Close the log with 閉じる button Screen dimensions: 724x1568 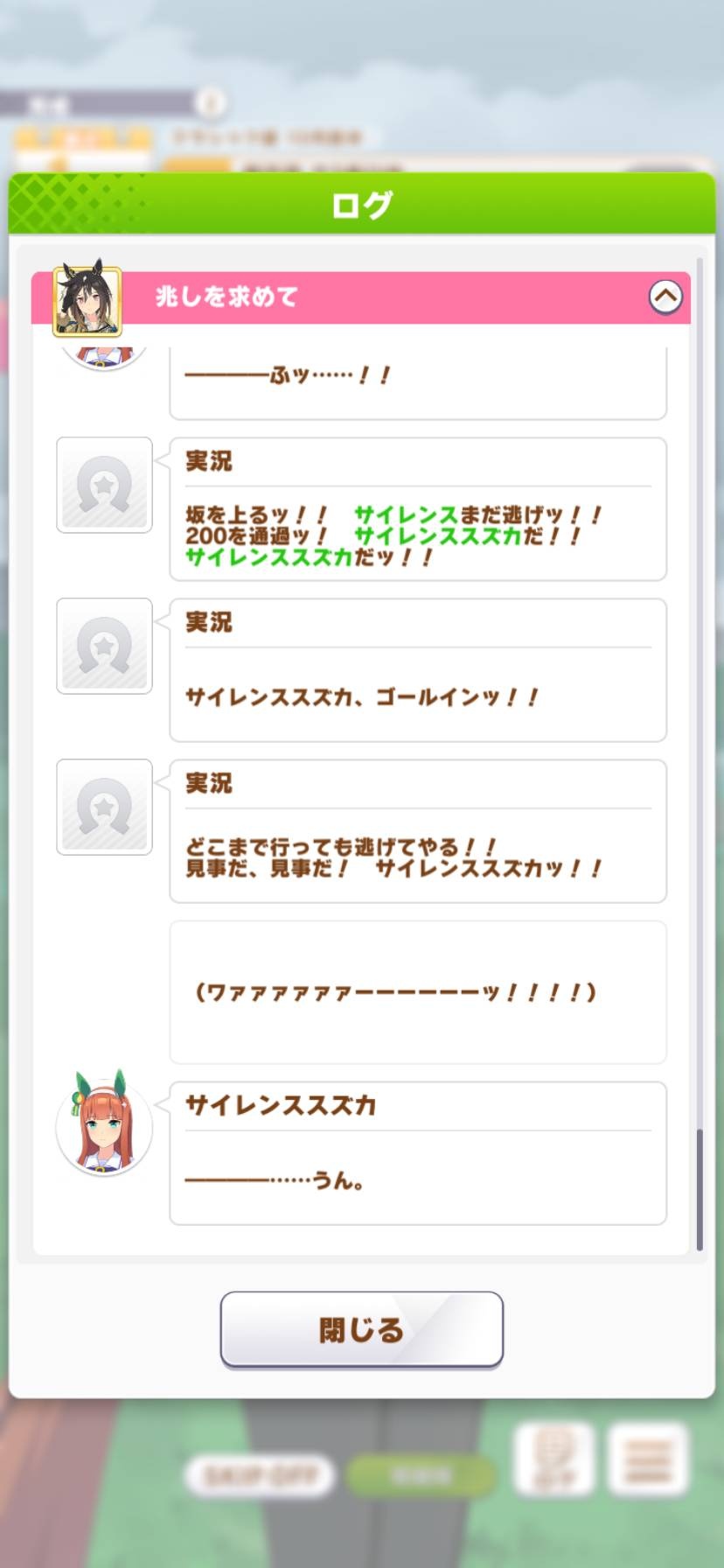click(x=361, y=1329)
